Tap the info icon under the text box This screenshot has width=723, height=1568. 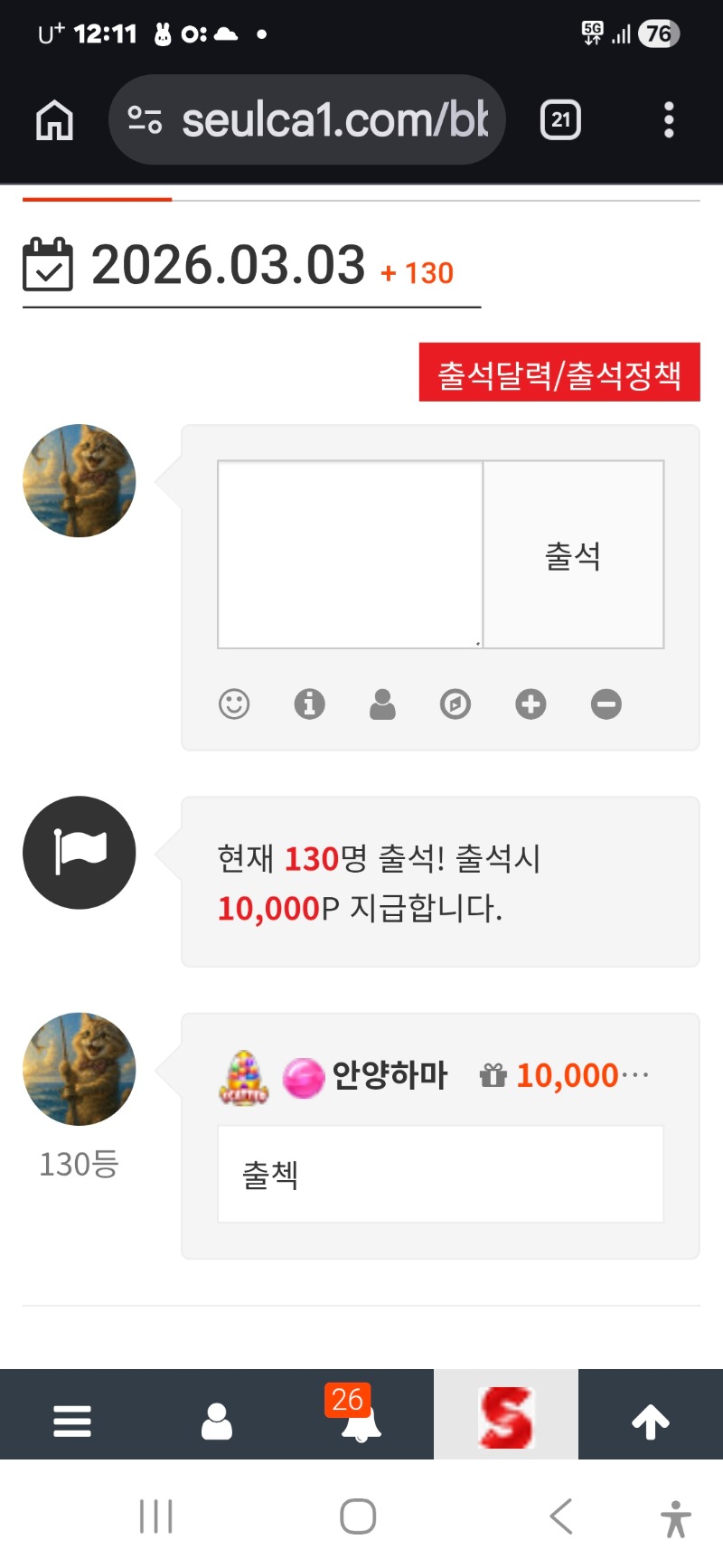pyautogui.click(x=309, y=704)
